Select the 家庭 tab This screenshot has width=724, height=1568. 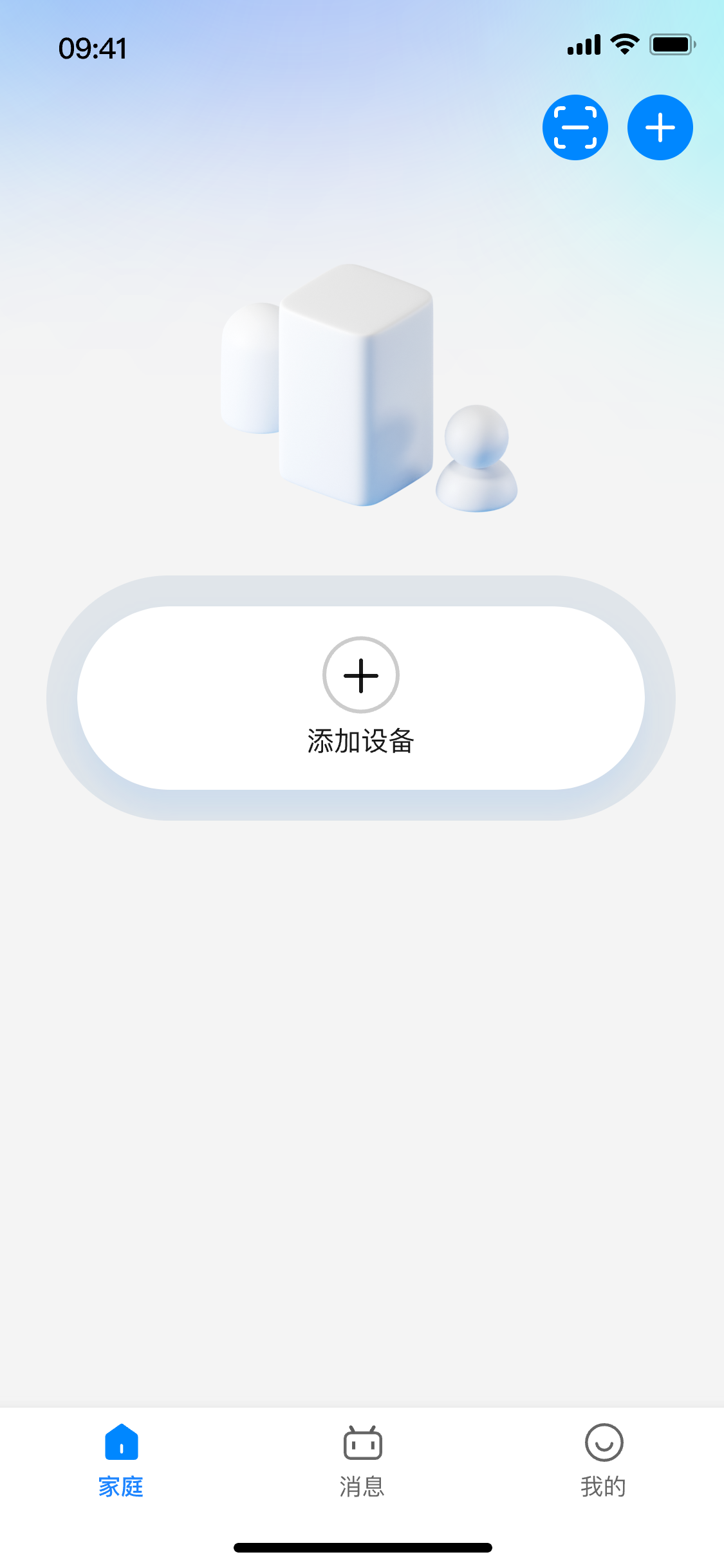tap(121, 1461)
